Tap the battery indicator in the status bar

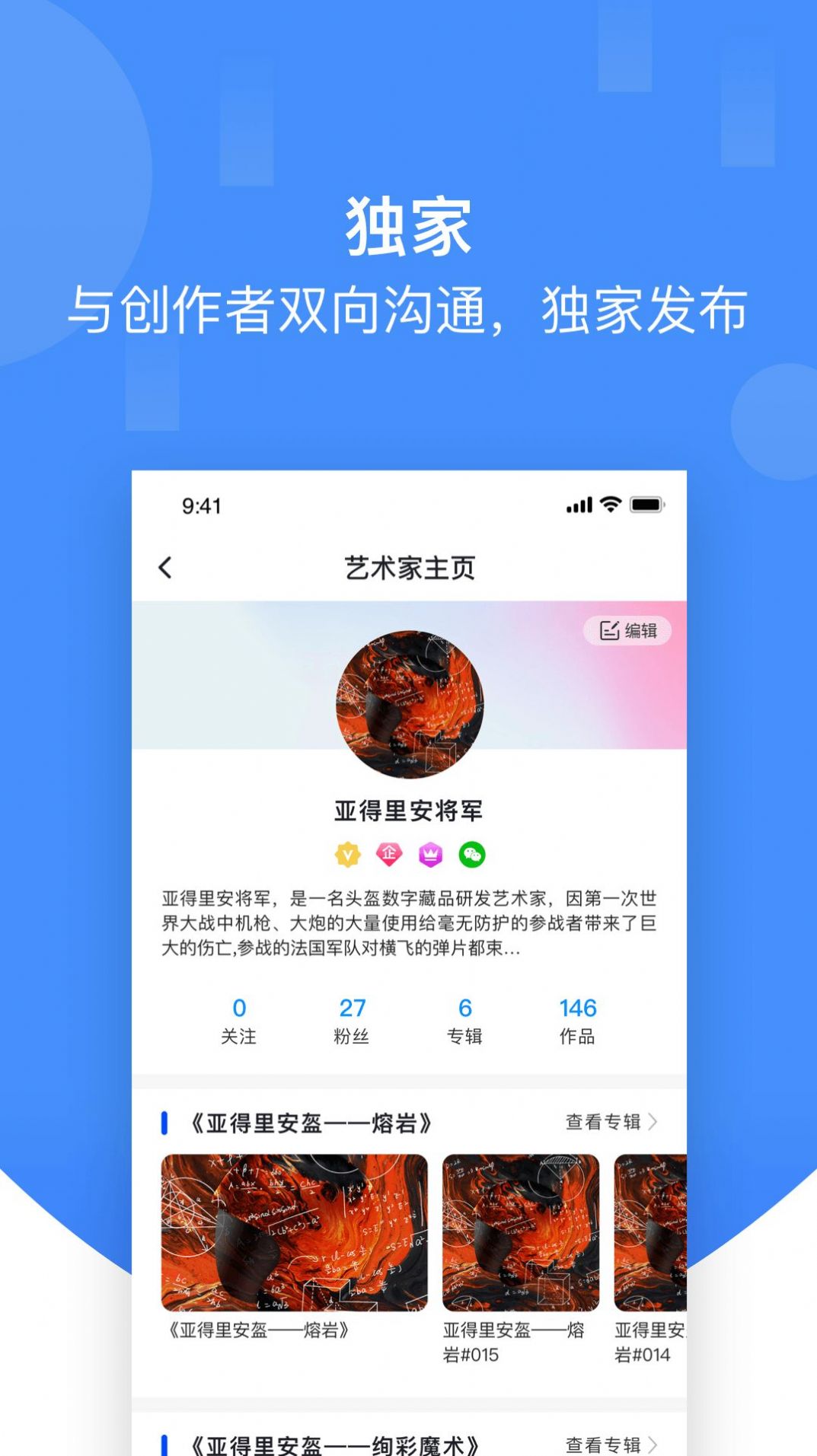pyautogui.click(x=648, y=503)
